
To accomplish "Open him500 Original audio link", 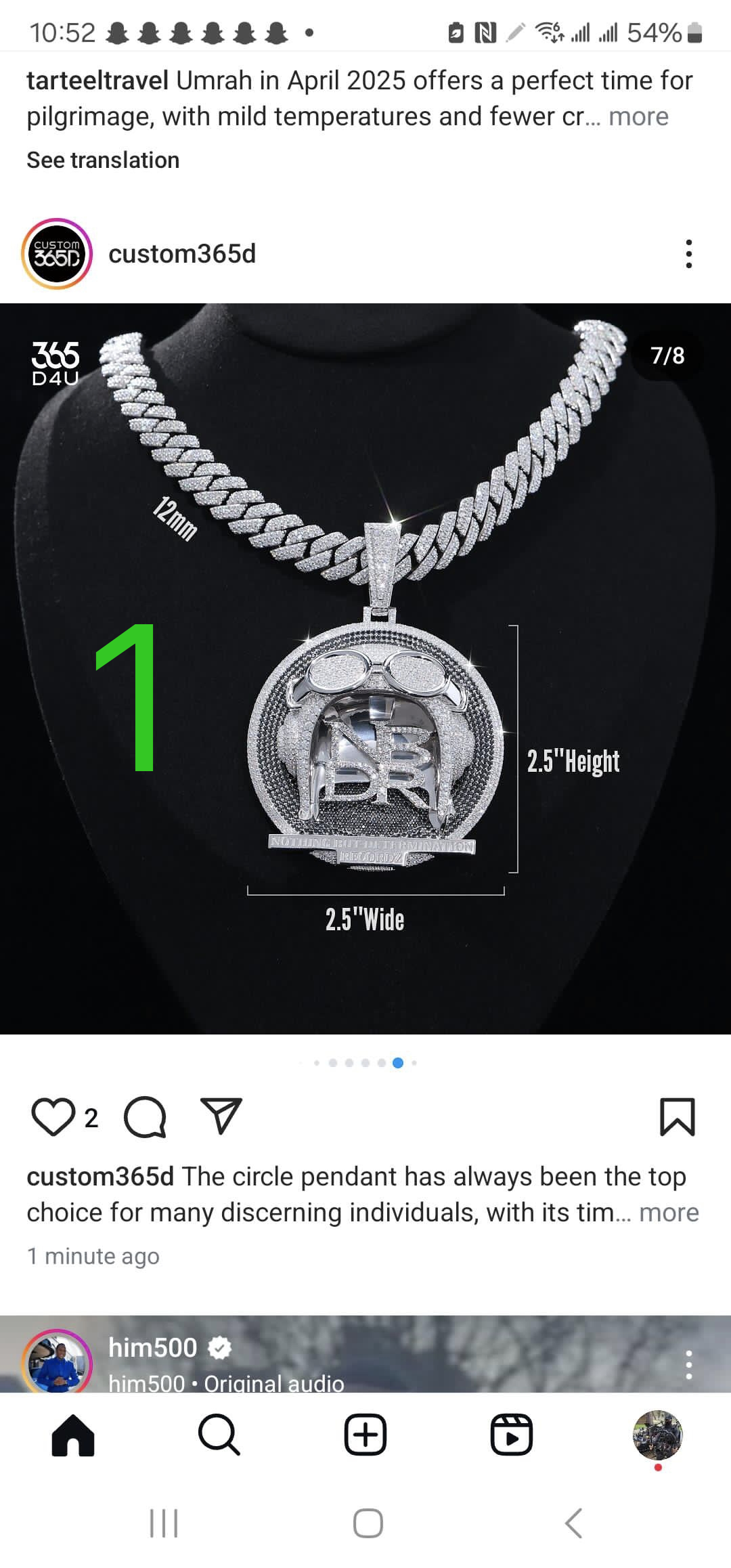I will tap(273, 1382).
